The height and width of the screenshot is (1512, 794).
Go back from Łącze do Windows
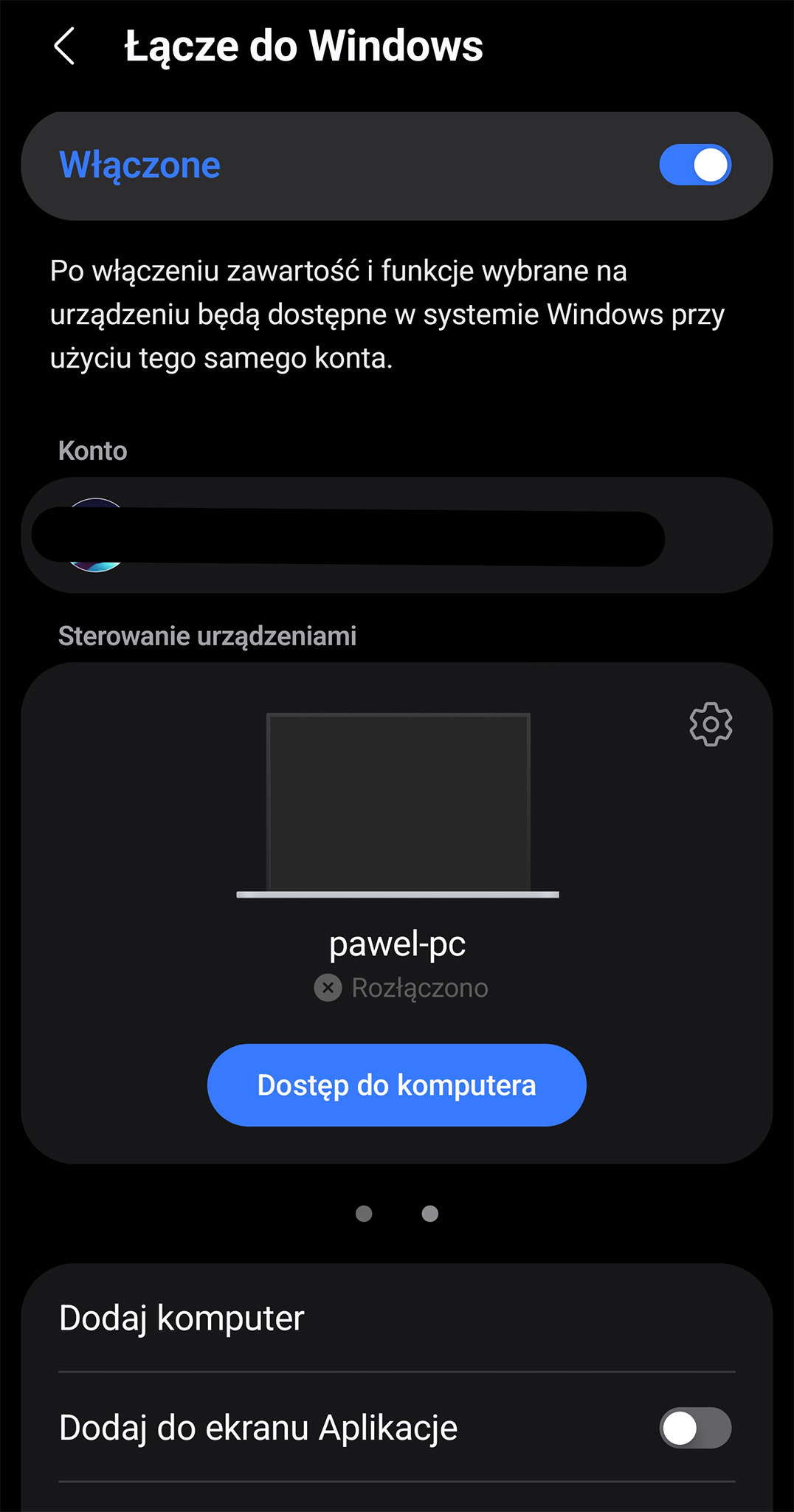click(65, 47)
